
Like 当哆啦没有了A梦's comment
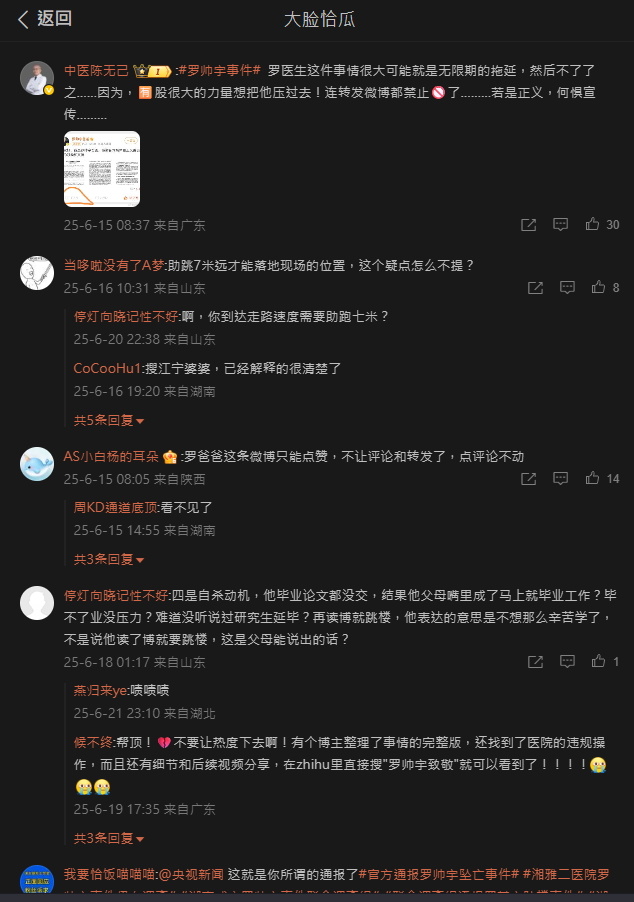(599, 288)
